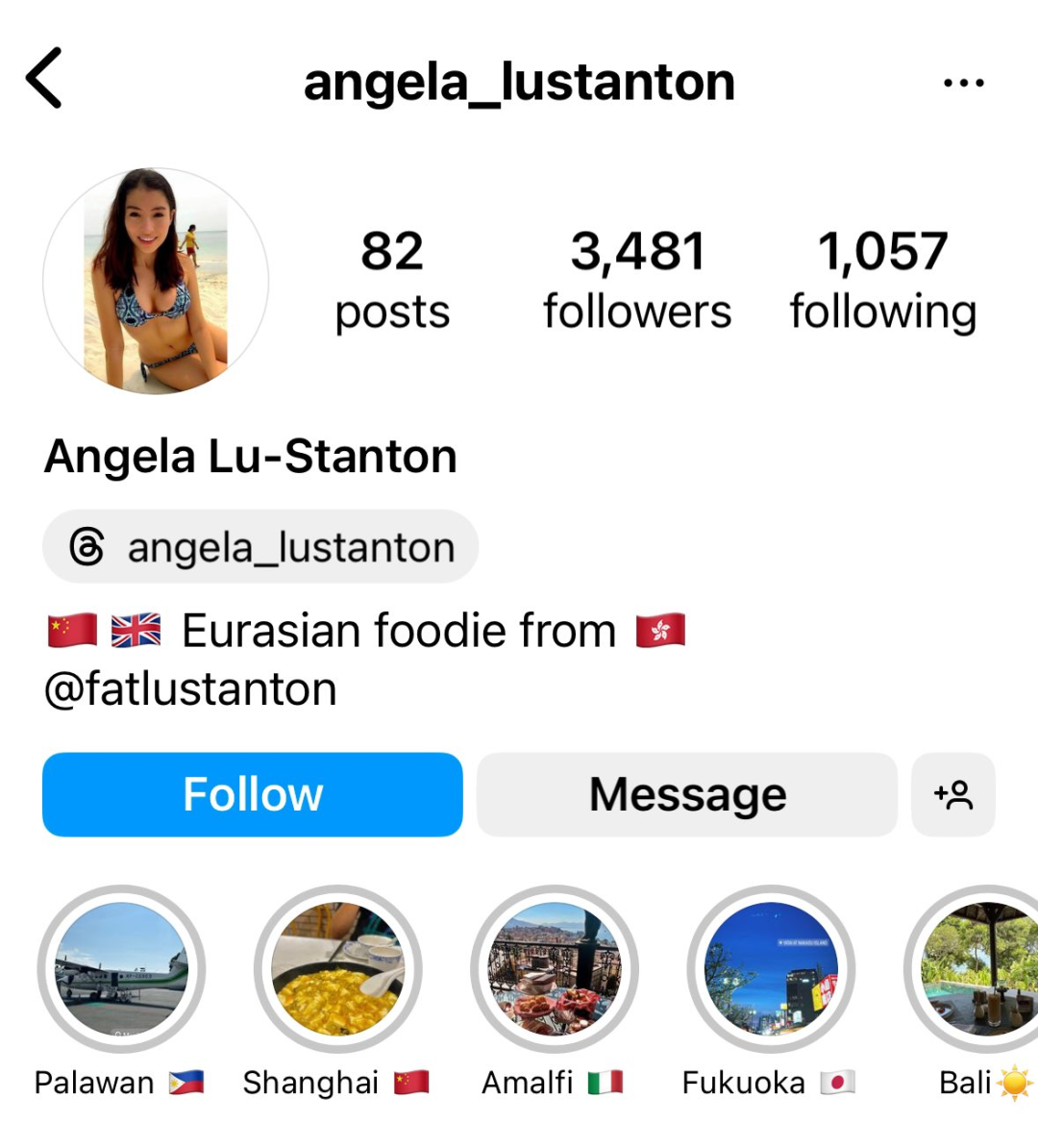The width and height of the screenshot is (1038, 1148).
Task: Open the 1,057 following list
Action: pos(882,280)
